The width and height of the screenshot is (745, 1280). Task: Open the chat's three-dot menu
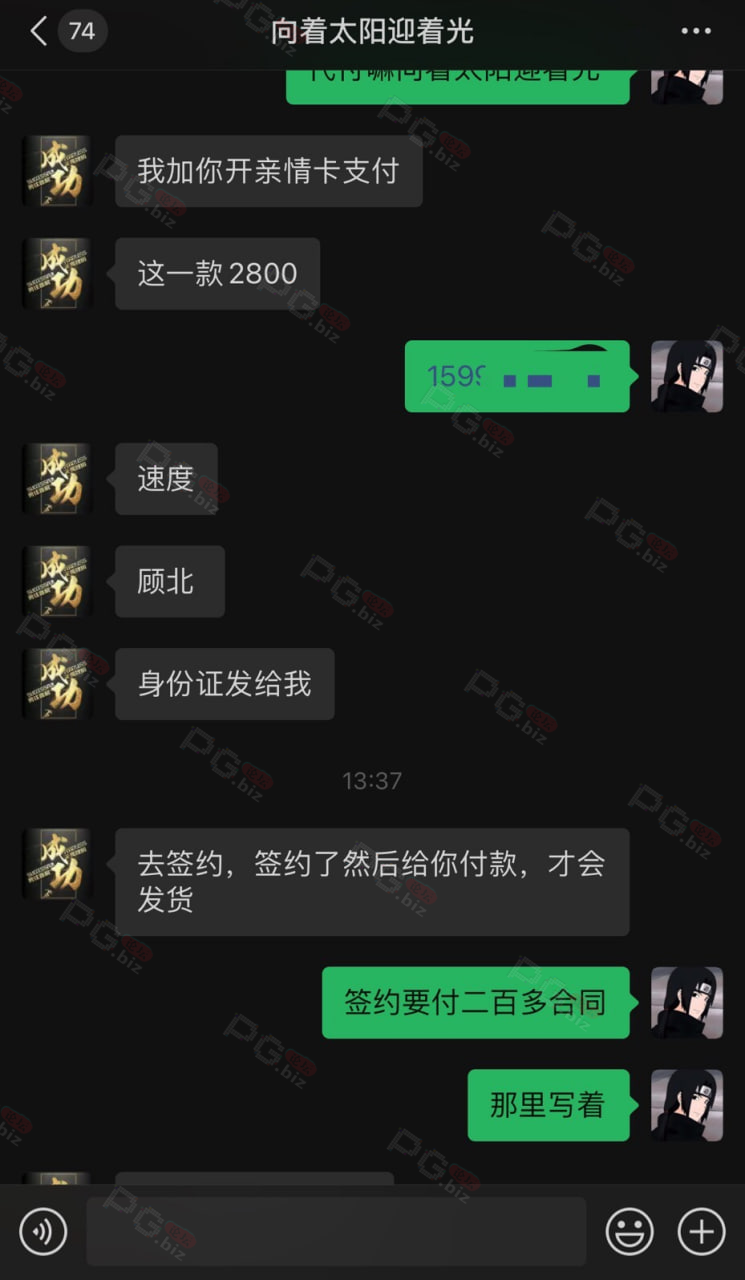pyautogui.click(x=696, y=32)
